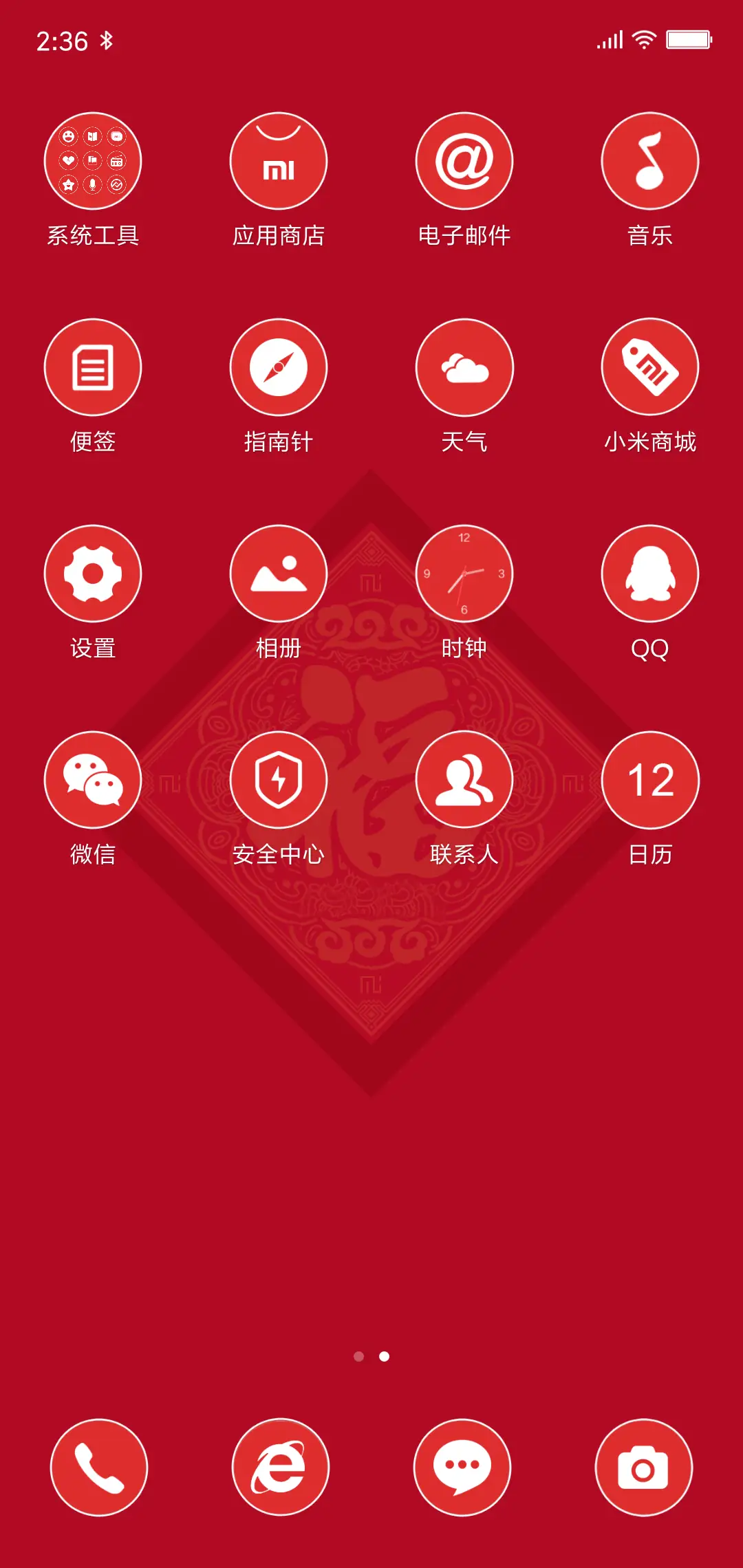The image size is (743, 1568).
Task: Open the 便签 notes app
Action: pos(93,367)
